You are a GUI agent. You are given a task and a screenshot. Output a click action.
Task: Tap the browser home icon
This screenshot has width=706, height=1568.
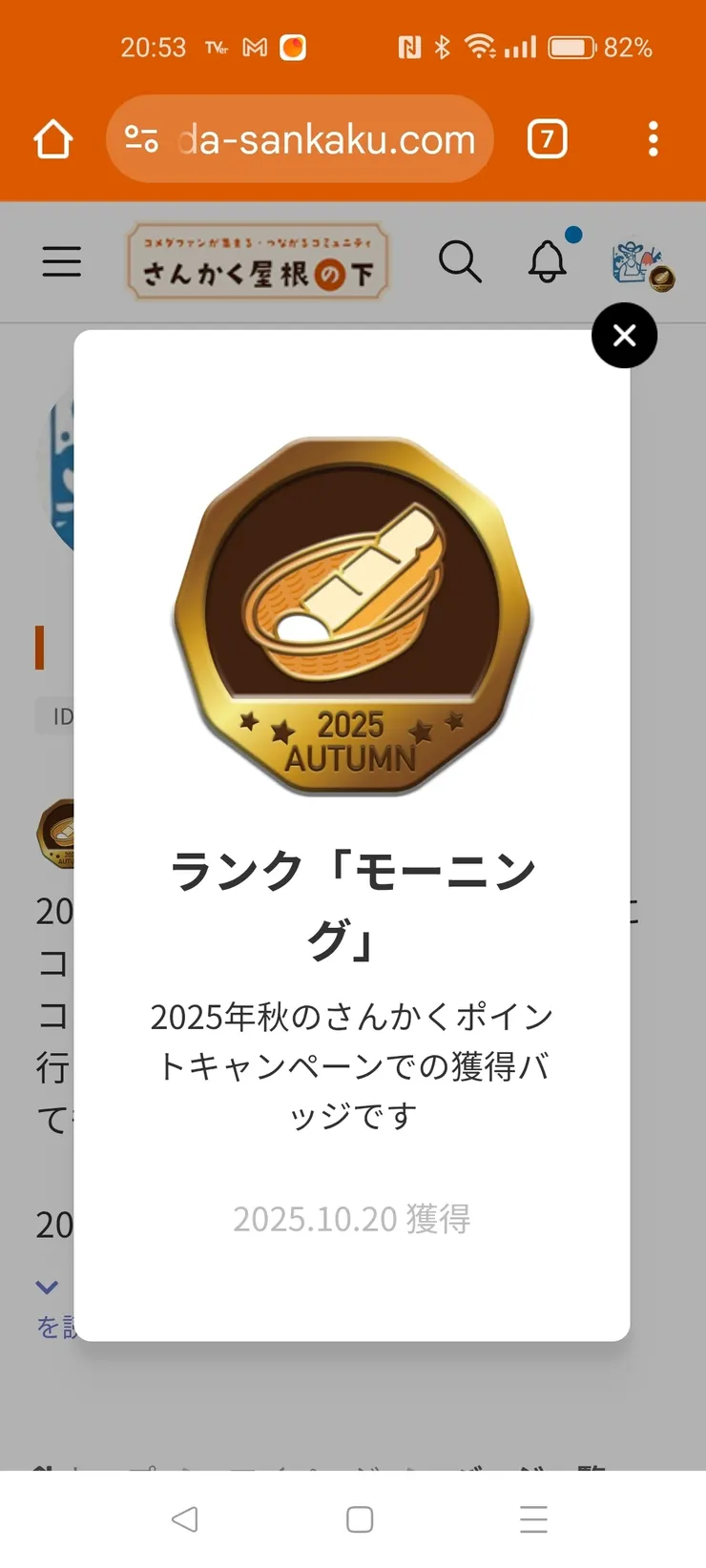tap(52, 138)
